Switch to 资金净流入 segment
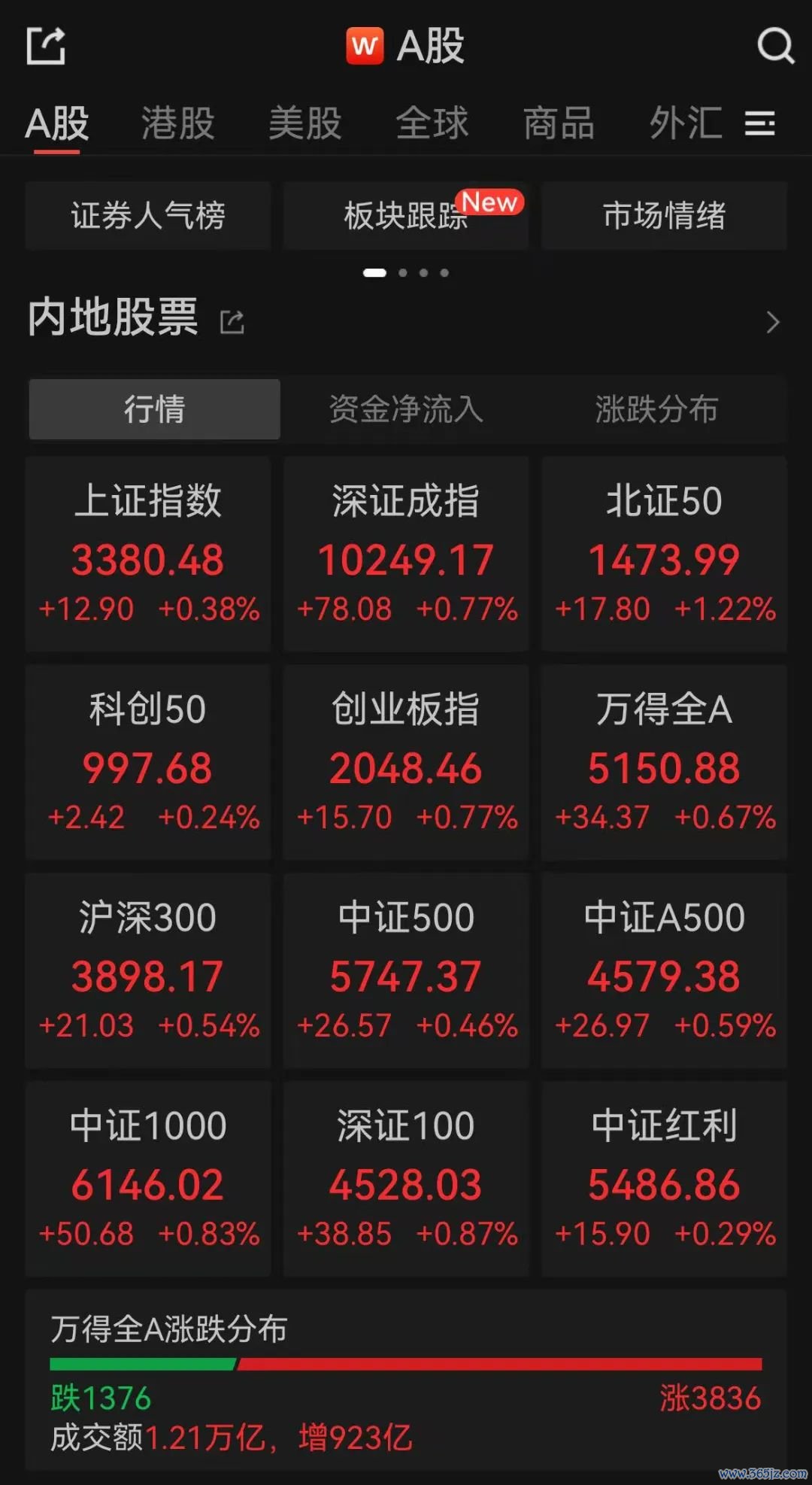812x1485 pixels. 406,409
